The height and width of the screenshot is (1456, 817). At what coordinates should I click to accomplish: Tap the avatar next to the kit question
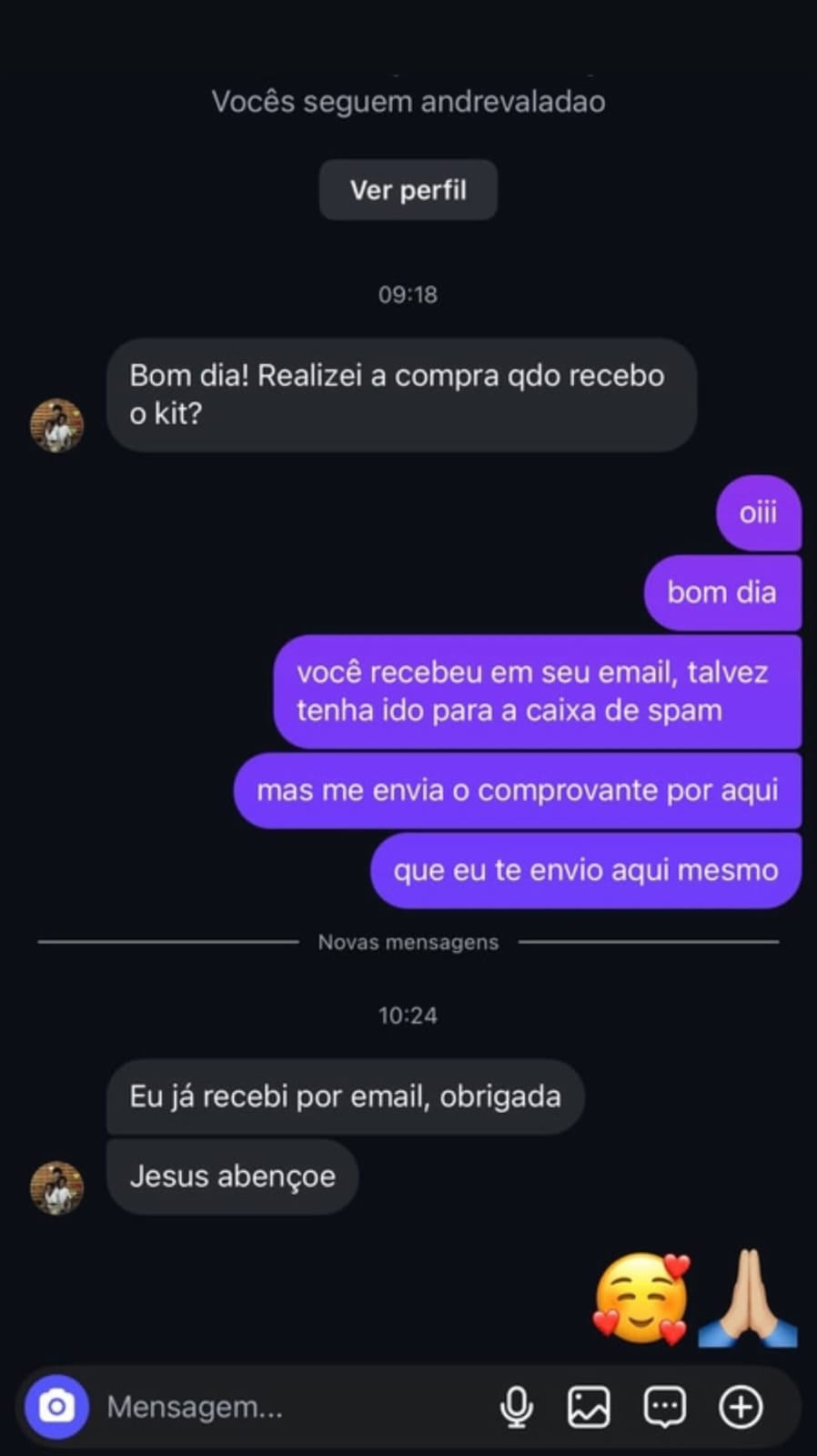click(56, 425)
